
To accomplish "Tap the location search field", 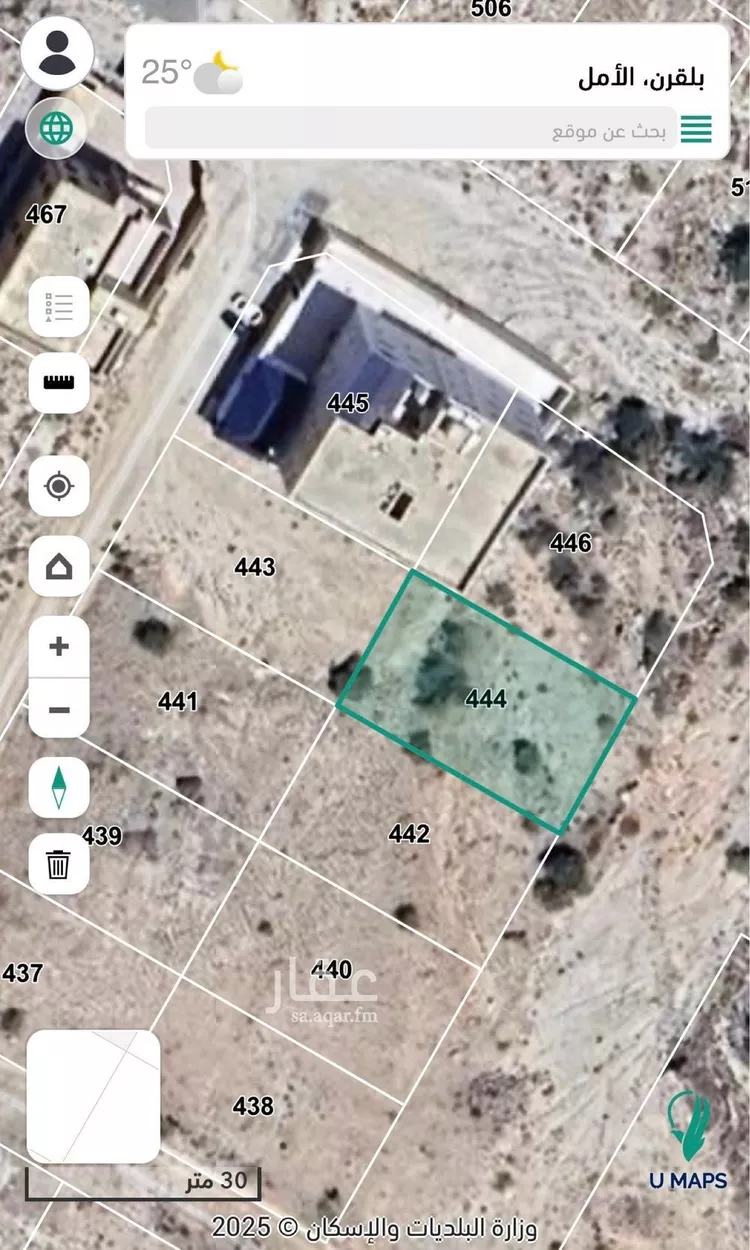I will [x=410, y=131].
